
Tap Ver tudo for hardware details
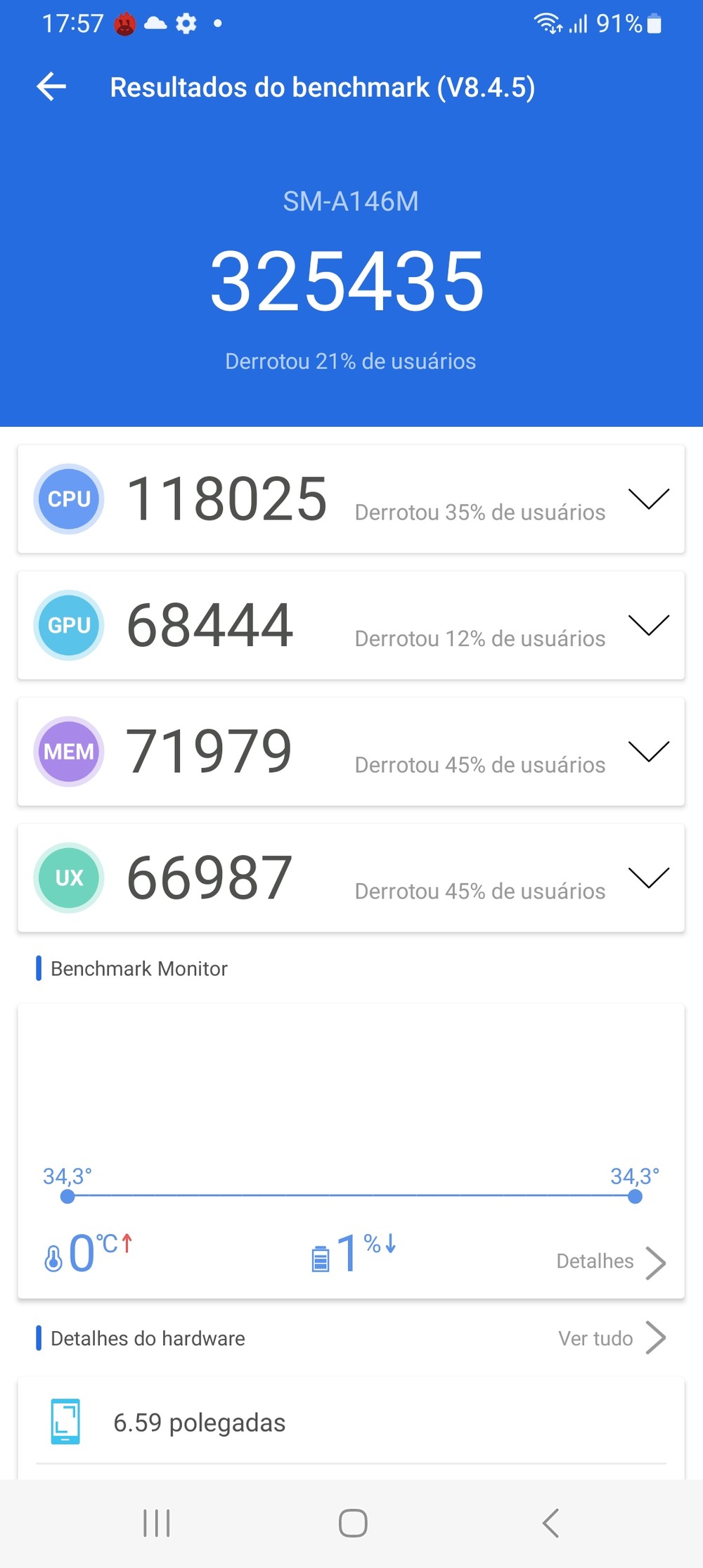click(x=612, y=1338)
